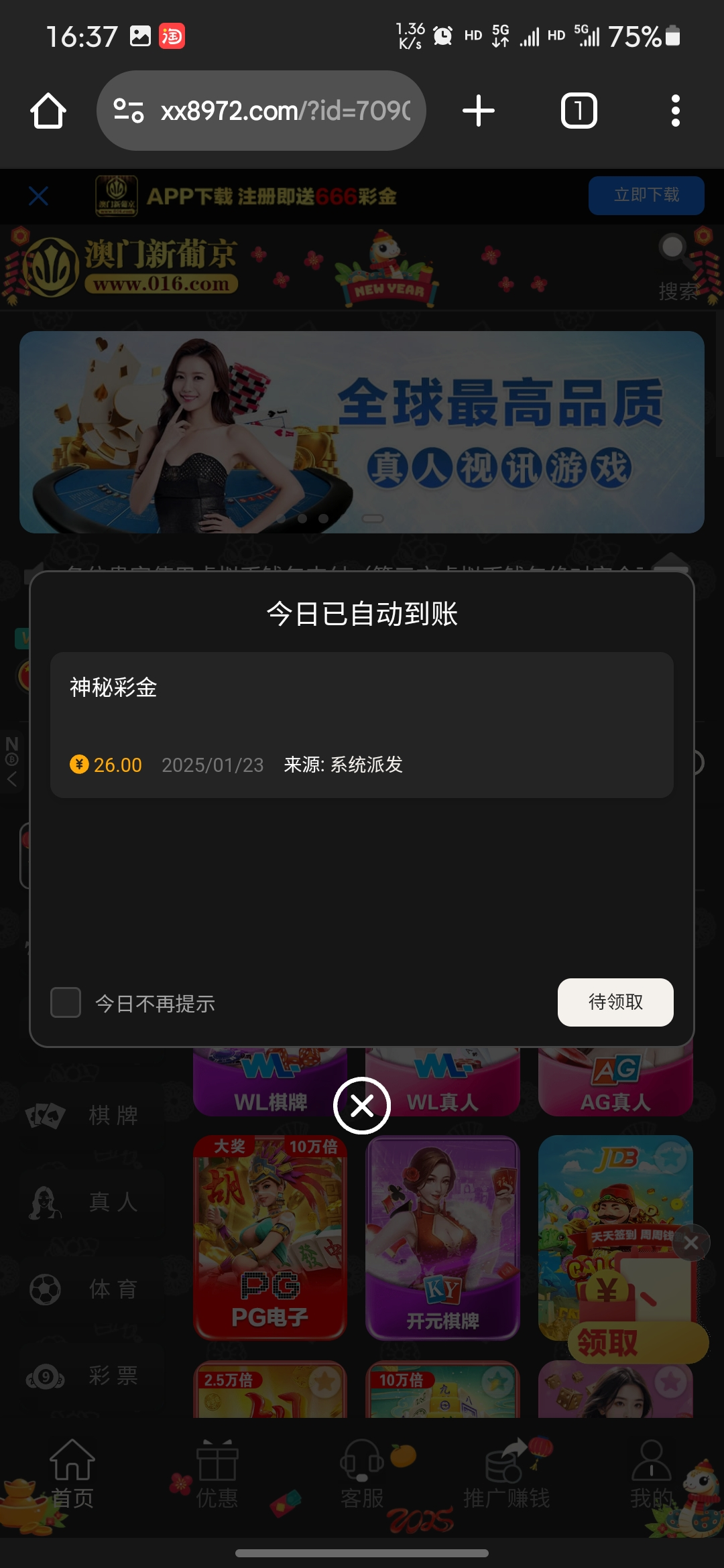
Task: Tap the site info icon in address bar
Action: tap(127, 110)
